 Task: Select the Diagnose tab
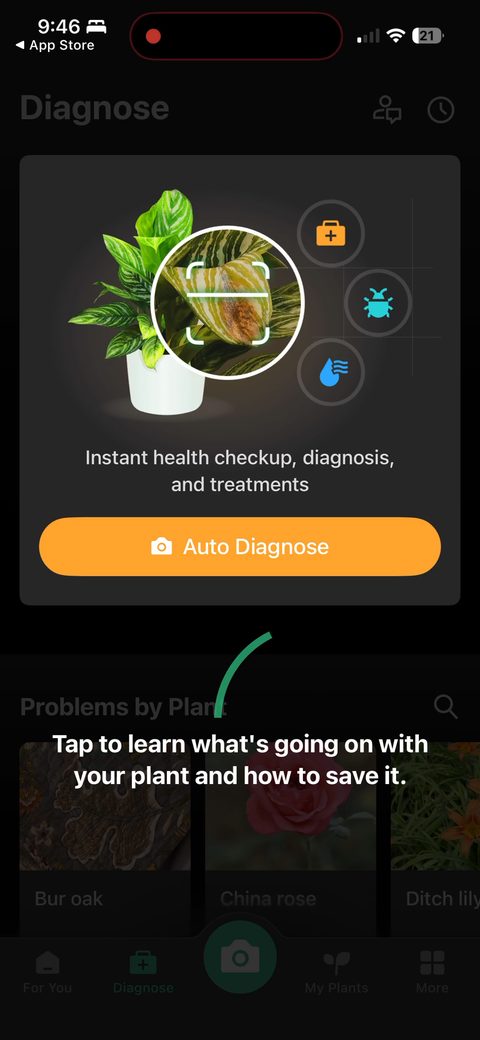(143, 973)
